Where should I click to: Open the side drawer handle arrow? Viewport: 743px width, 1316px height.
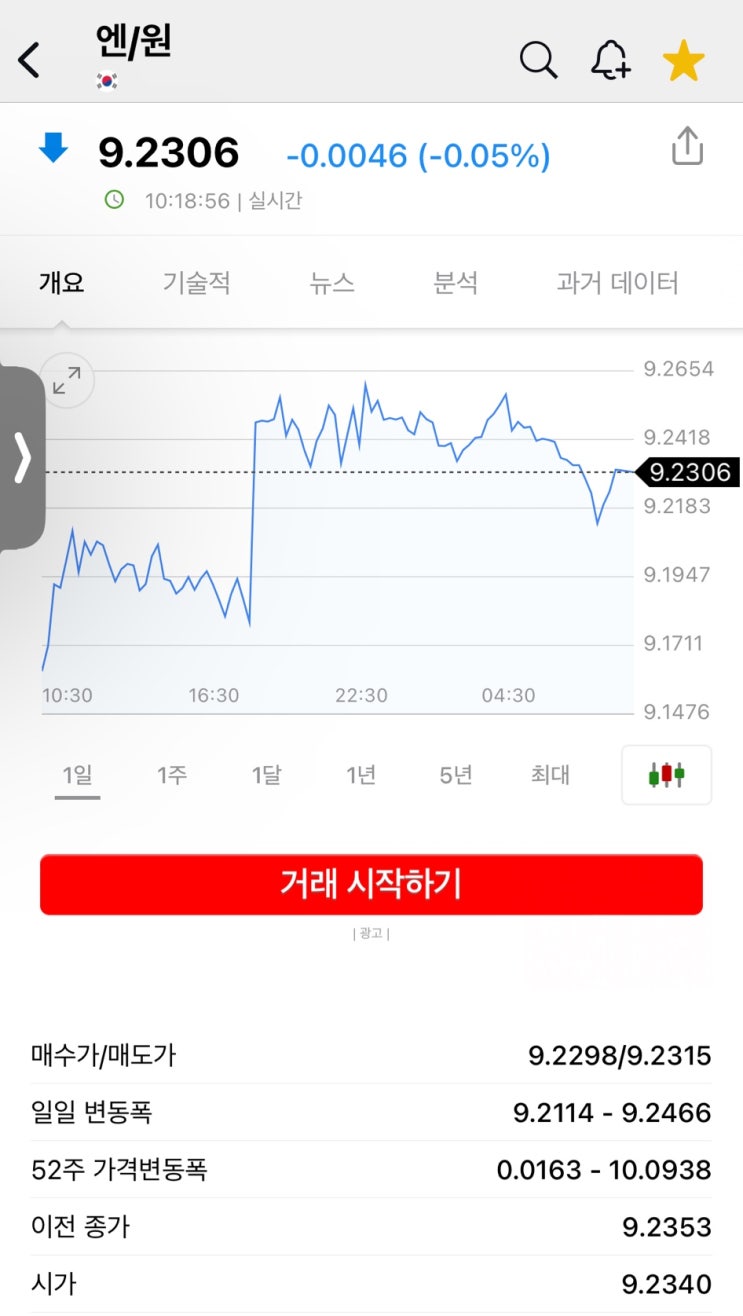point(22,459)
